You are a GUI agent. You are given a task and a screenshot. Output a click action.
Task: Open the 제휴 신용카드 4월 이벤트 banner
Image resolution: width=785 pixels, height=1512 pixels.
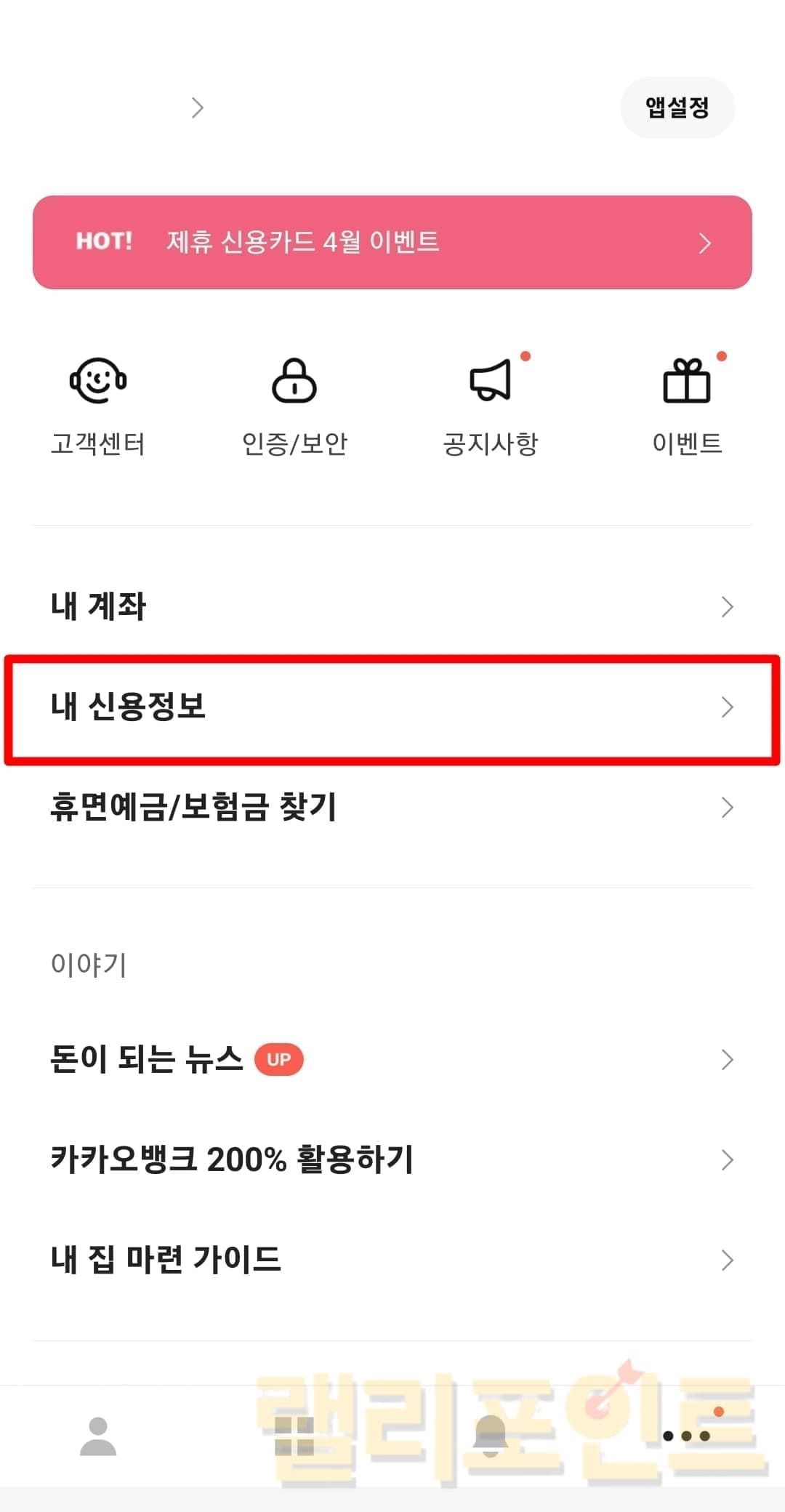[x=392, y=242]
